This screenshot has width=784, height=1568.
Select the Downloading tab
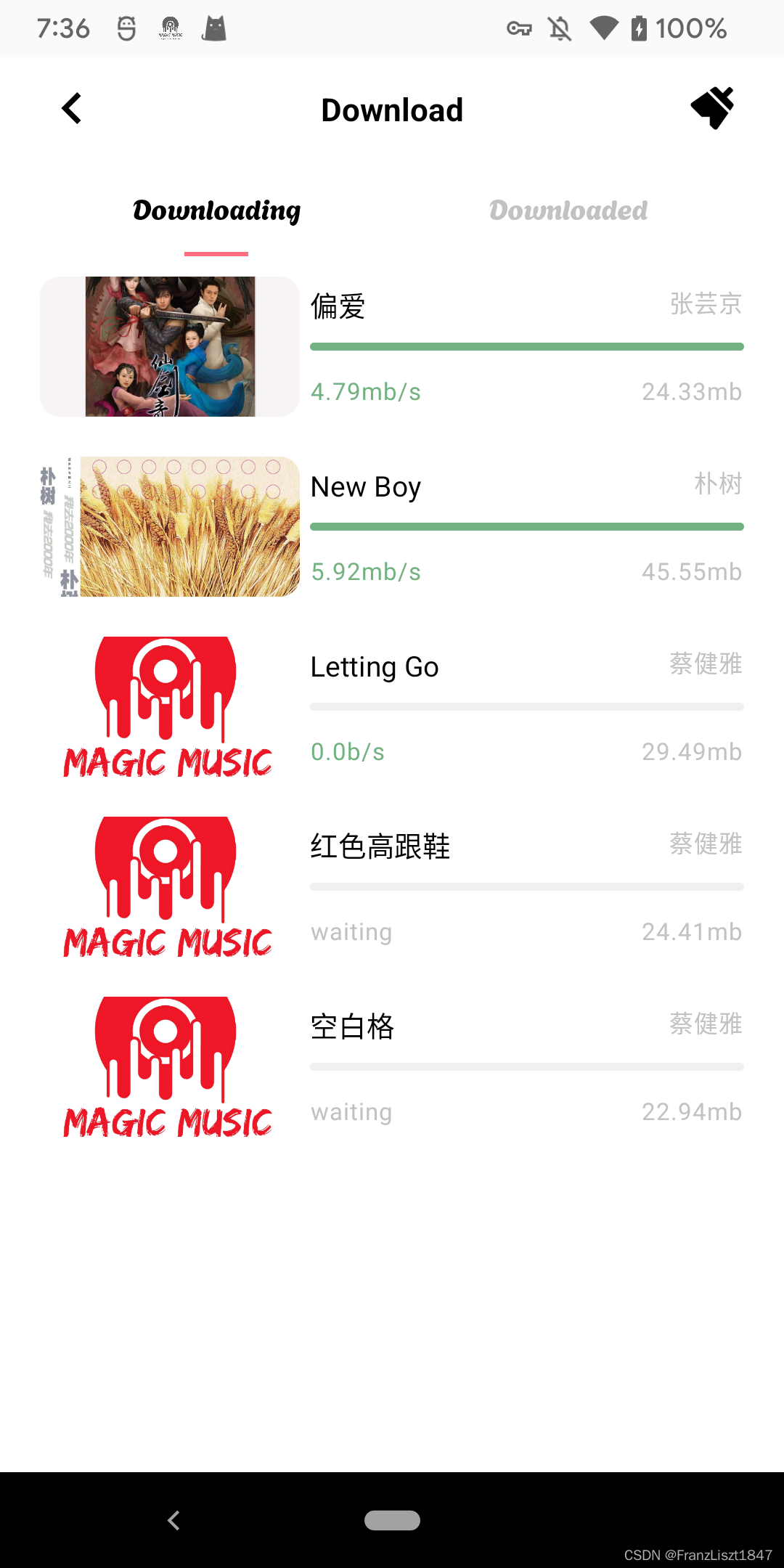pyautogui.click(x=216, y=211)
